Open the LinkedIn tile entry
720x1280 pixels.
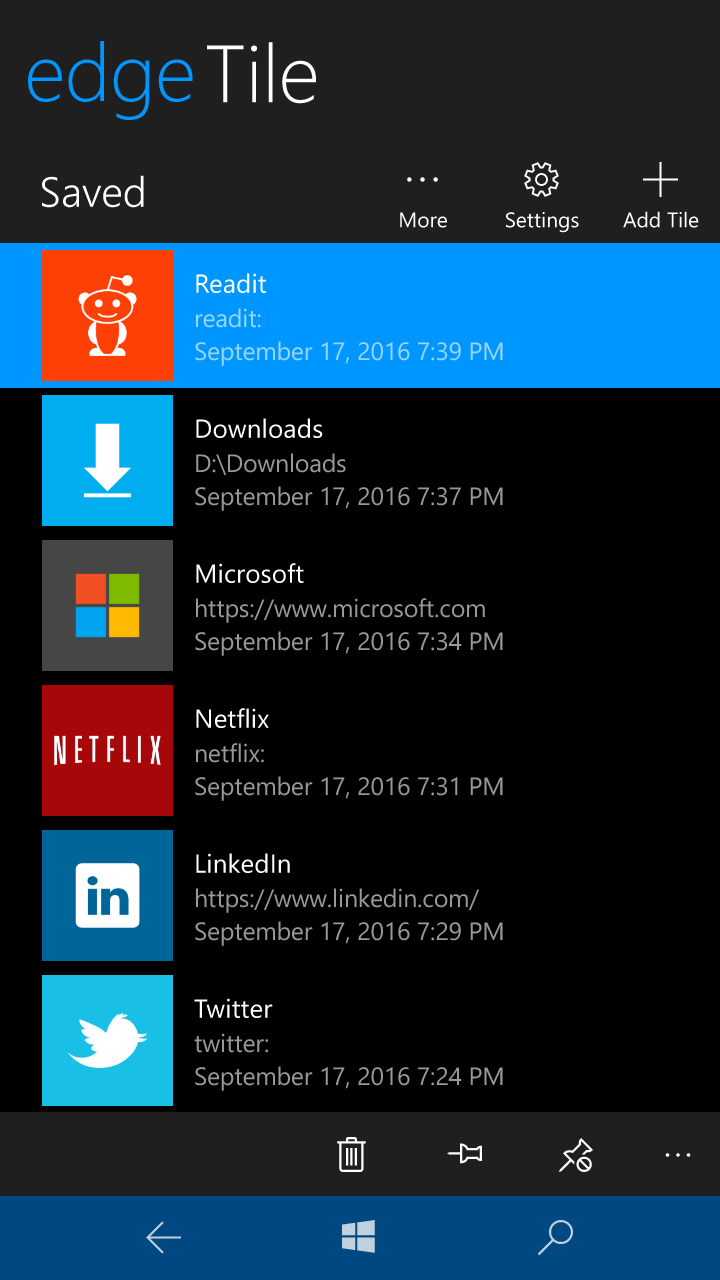coord(360,896)
